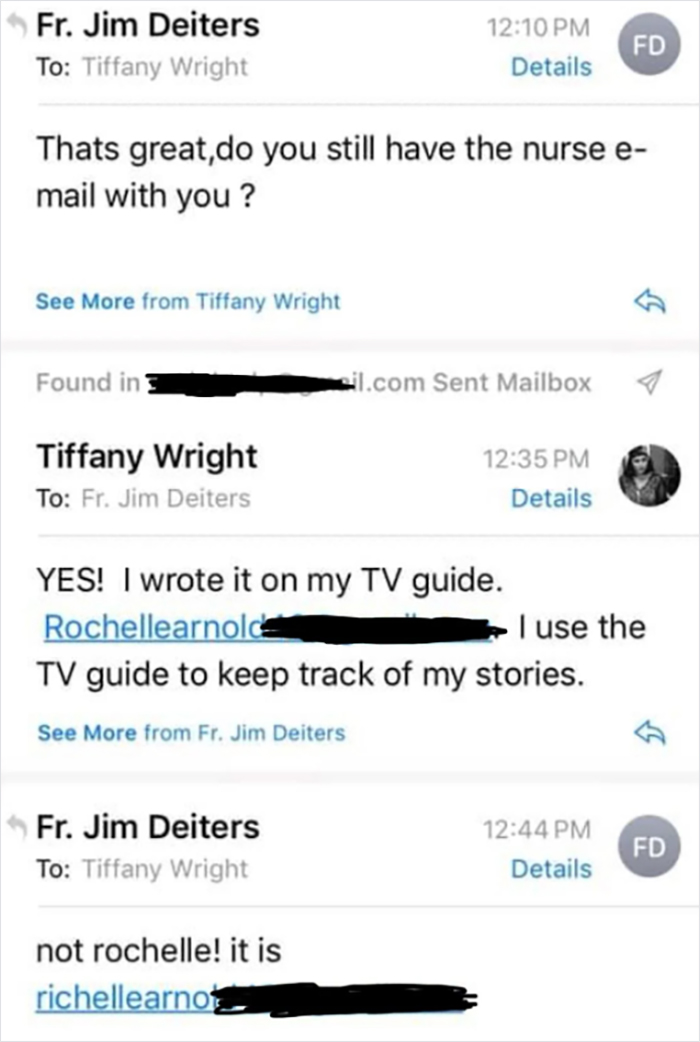Tap See More from Tiffany Wright
This screenshot has width=700, height=1042.
point(188,301)
